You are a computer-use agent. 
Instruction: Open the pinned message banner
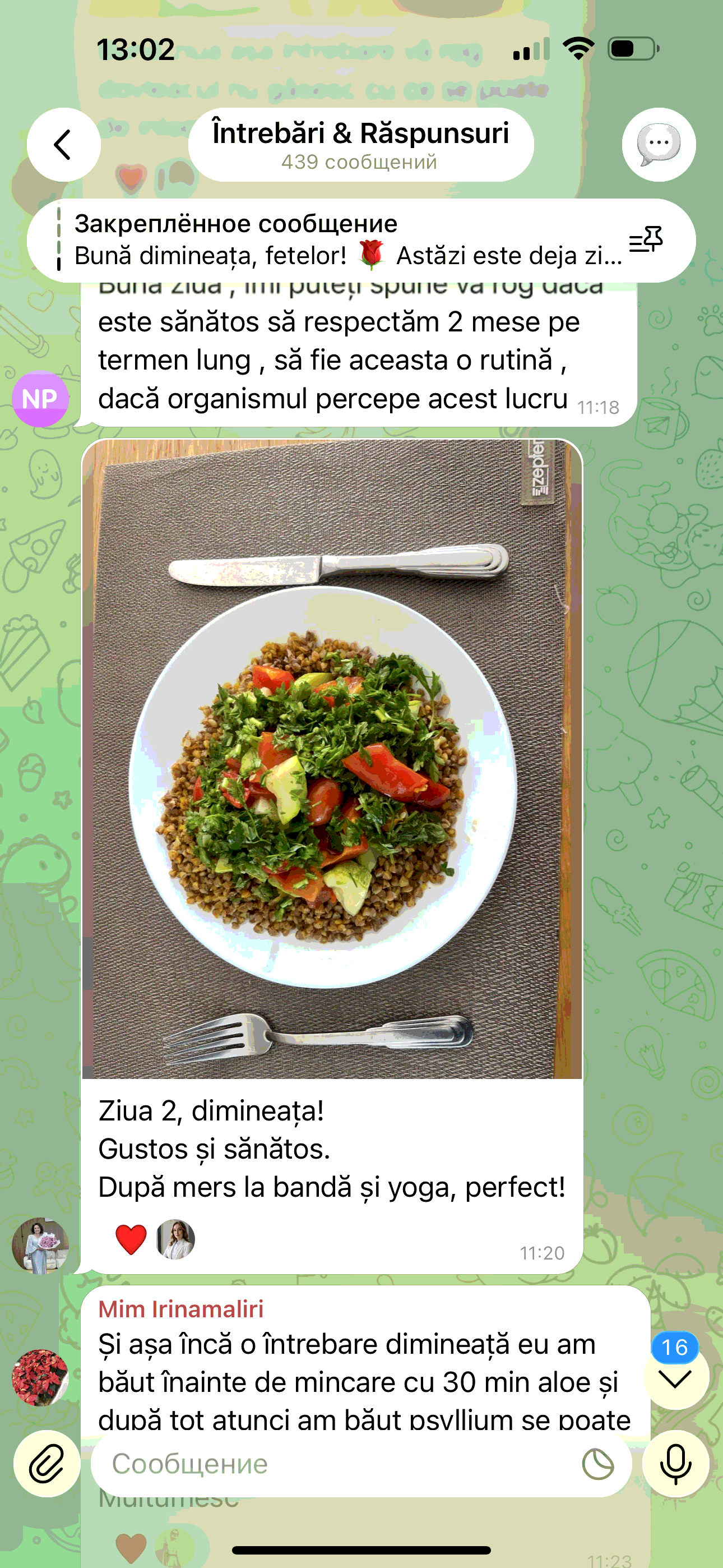point(347,240)
